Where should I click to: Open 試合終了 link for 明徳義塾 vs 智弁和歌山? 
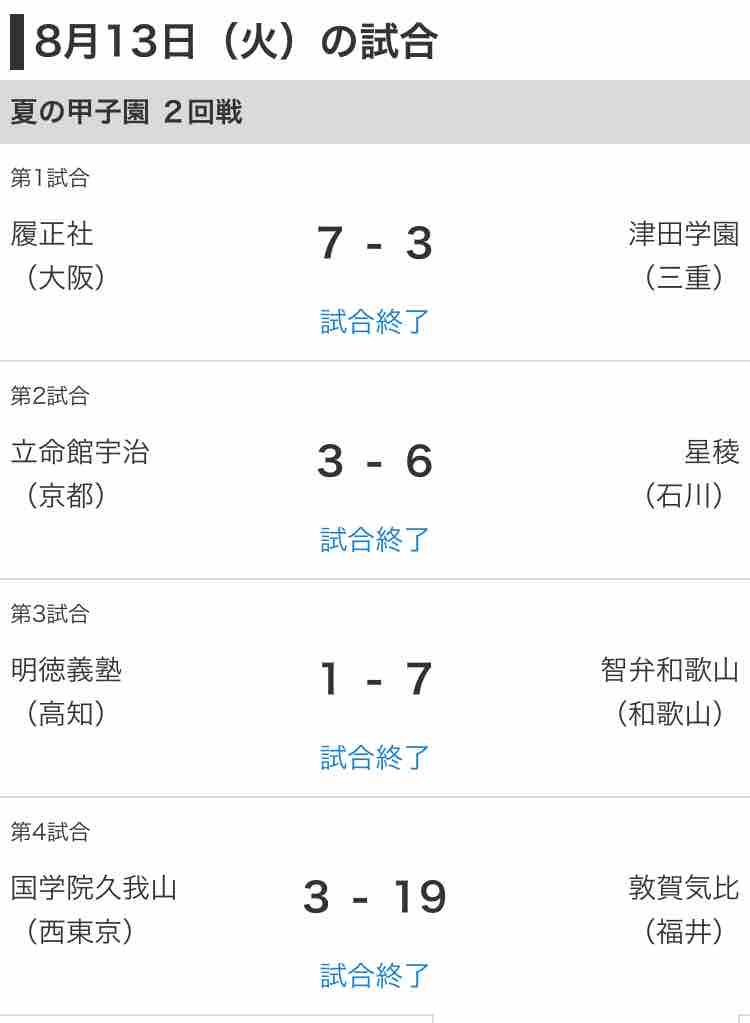(x=374, y=757)
